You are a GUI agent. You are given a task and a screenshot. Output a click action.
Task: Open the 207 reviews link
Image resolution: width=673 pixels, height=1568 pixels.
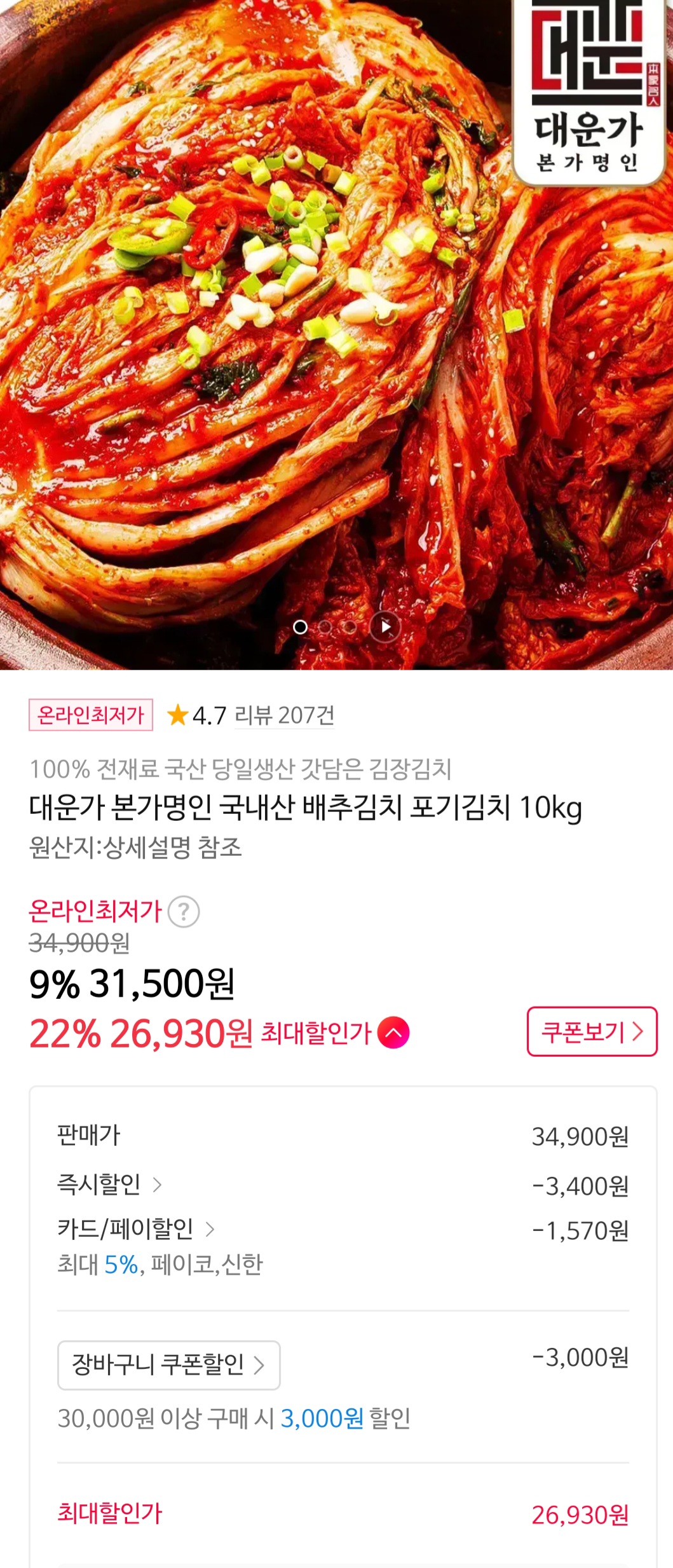coord(284,715)
